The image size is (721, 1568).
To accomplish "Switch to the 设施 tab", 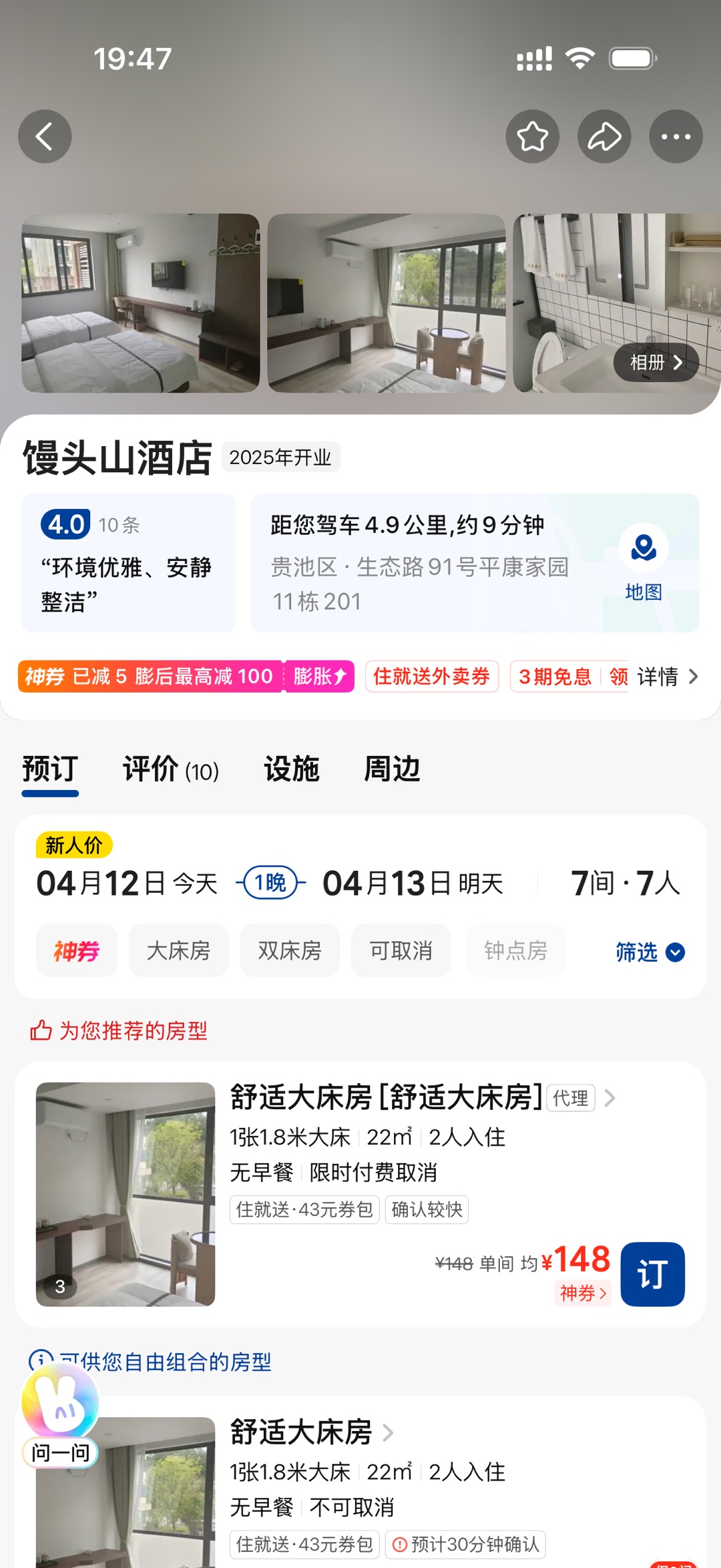I will click(x=292, y=769).
